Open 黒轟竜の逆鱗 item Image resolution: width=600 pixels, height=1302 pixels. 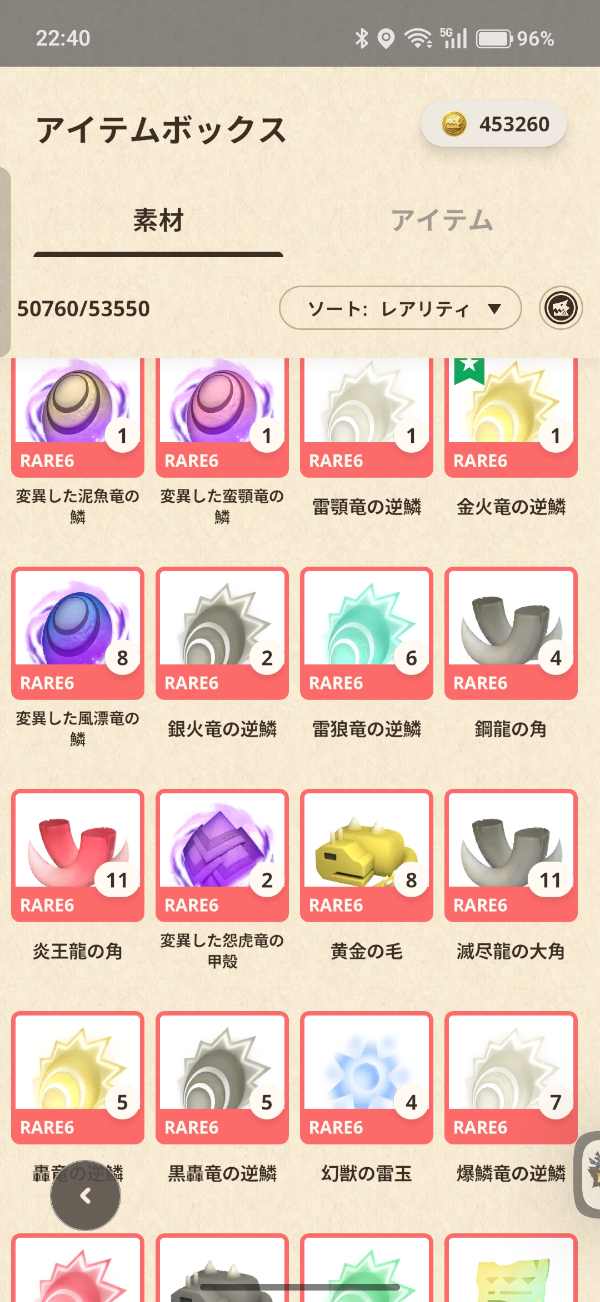(x=222, y=1077)
